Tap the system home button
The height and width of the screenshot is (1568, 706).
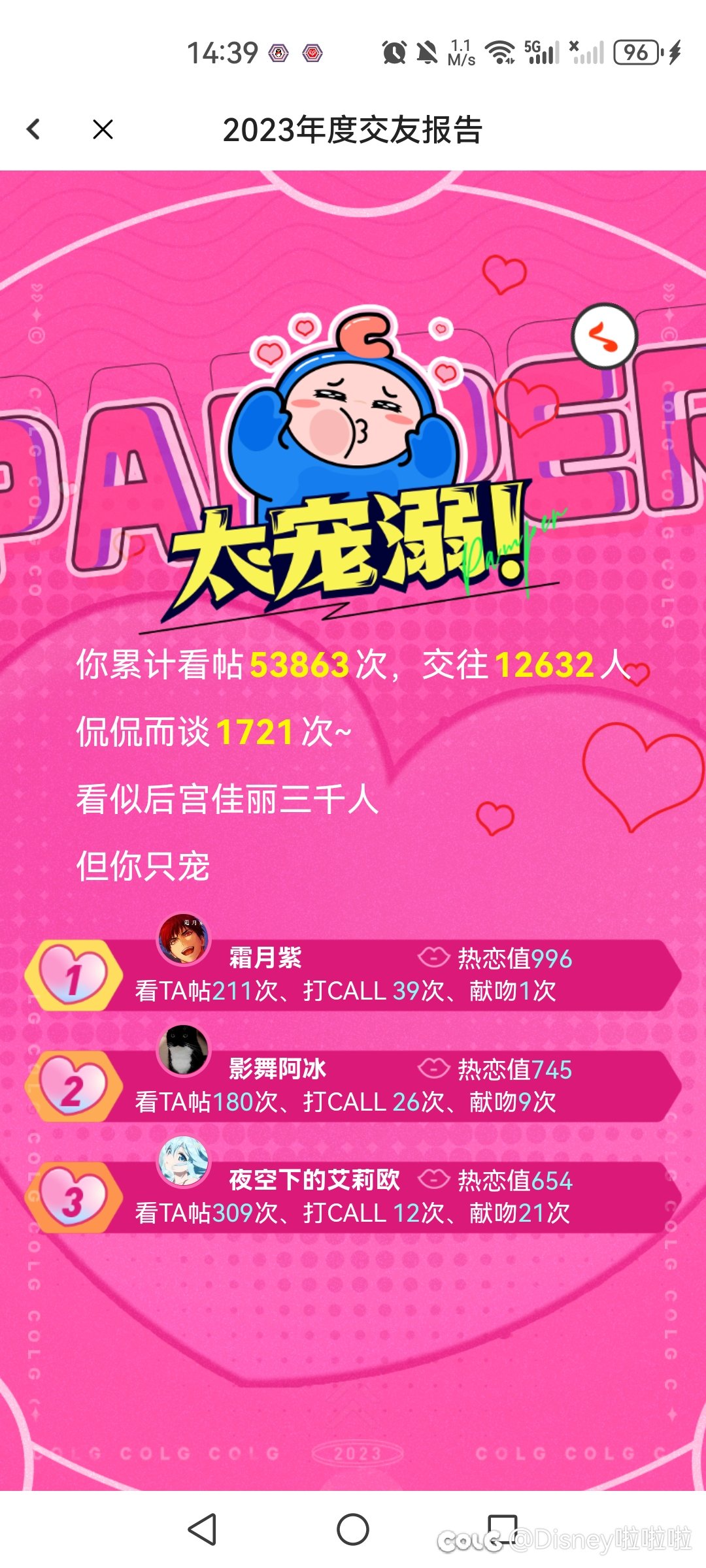click(x=353, y=1529)
